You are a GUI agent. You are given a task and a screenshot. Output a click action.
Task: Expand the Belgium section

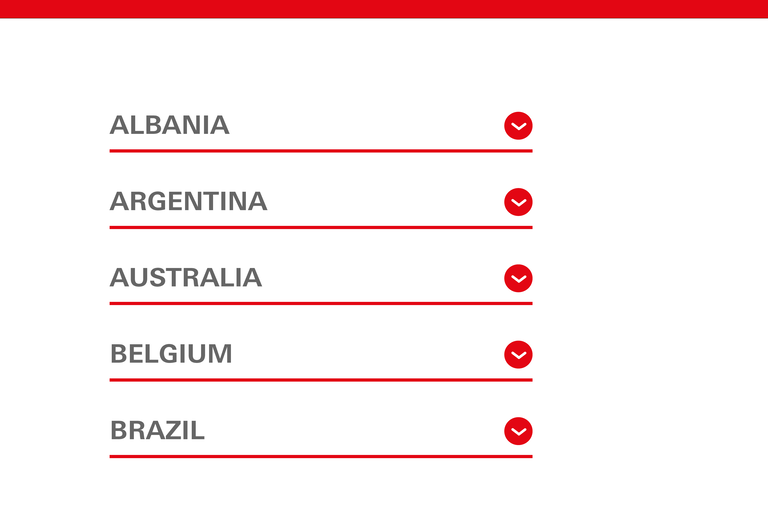[x=518, y=355]
